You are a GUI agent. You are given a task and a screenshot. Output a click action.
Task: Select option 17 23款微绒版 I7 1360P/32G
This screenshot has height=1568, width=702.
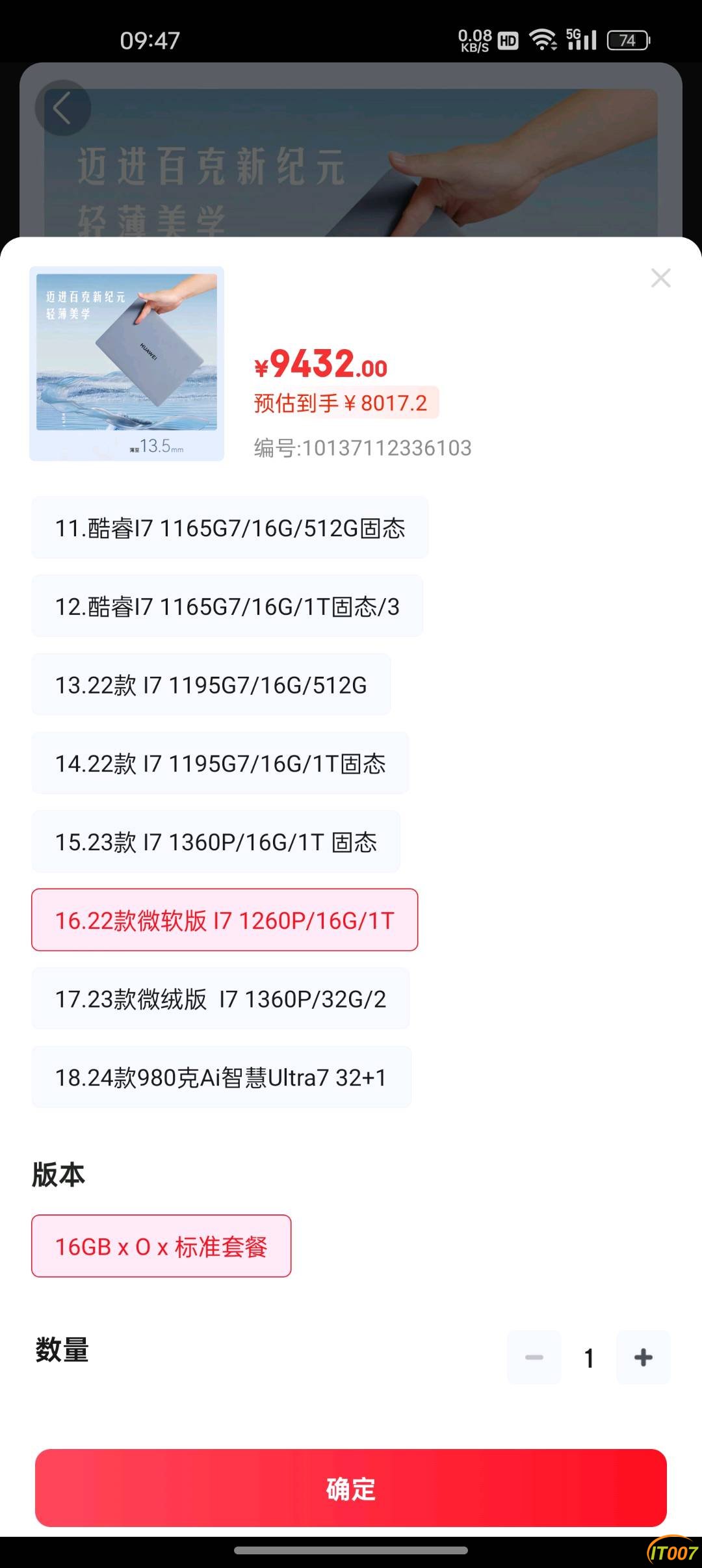pos(221,999)
